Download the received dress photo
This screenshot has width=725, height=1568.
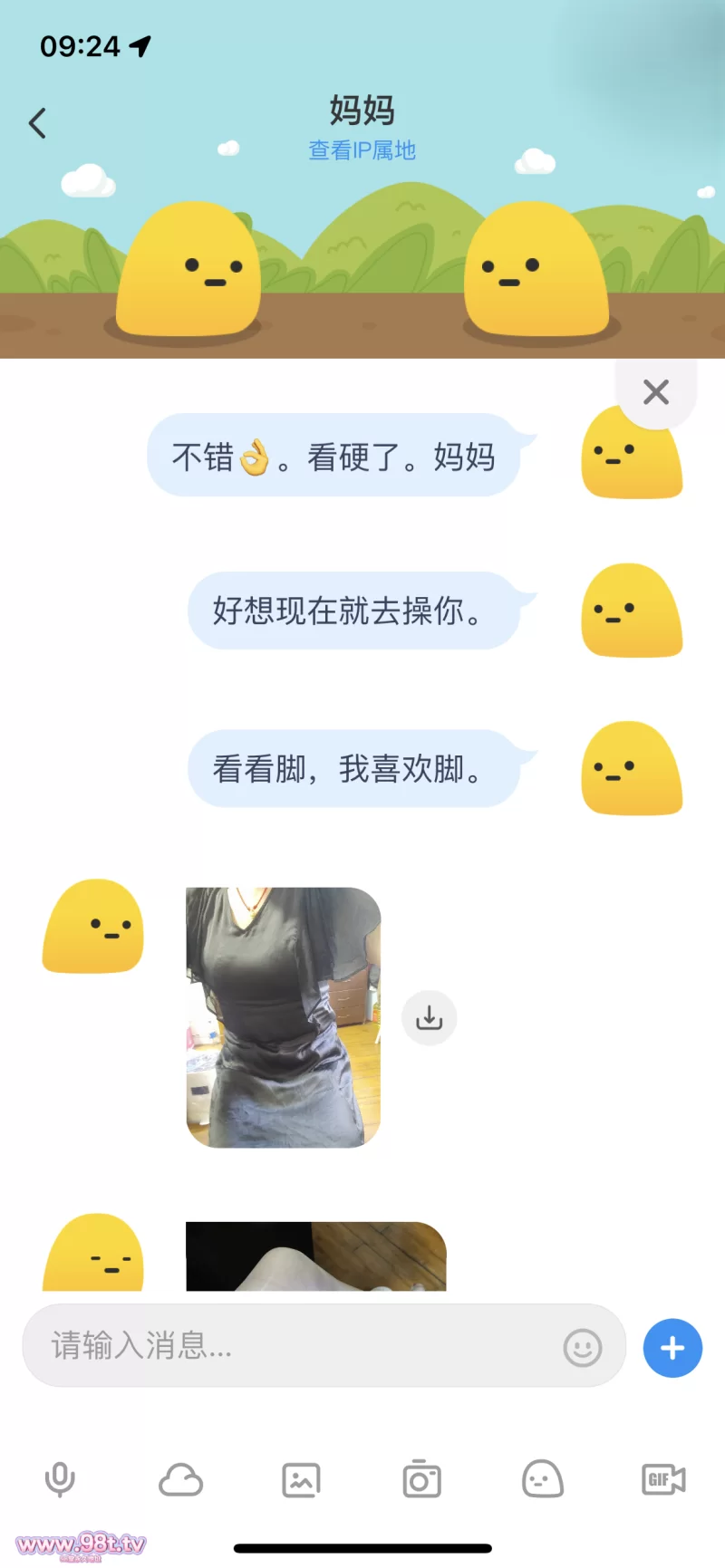tap(429, 1018)
